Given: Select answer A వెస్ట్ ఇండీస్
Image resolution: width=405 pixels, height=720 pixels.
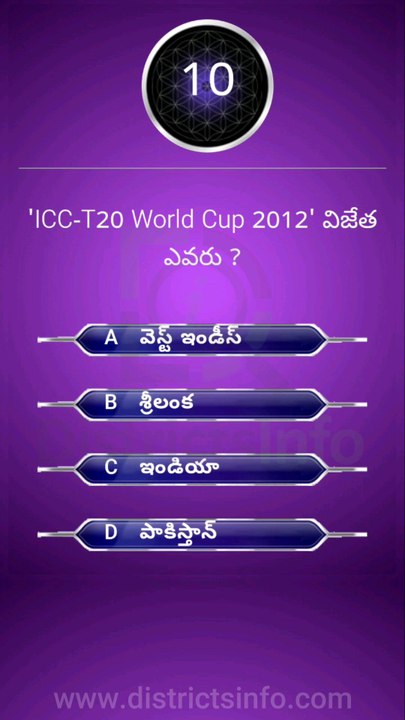Looking at the screenshot, I should pos(202,340).
